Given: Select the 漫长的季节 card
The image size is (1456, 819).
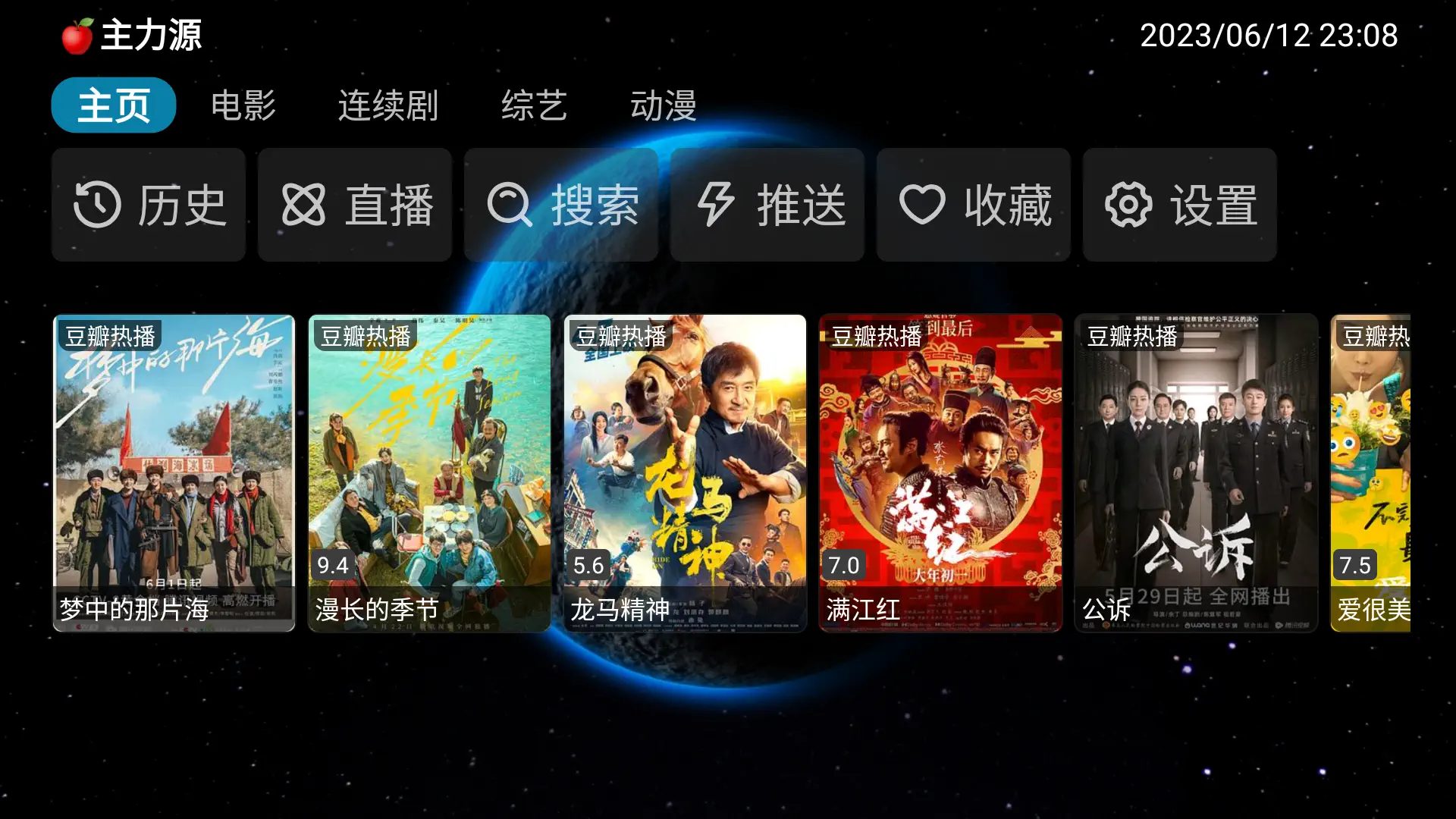Looking at the screenshot, I should point(429,472).
